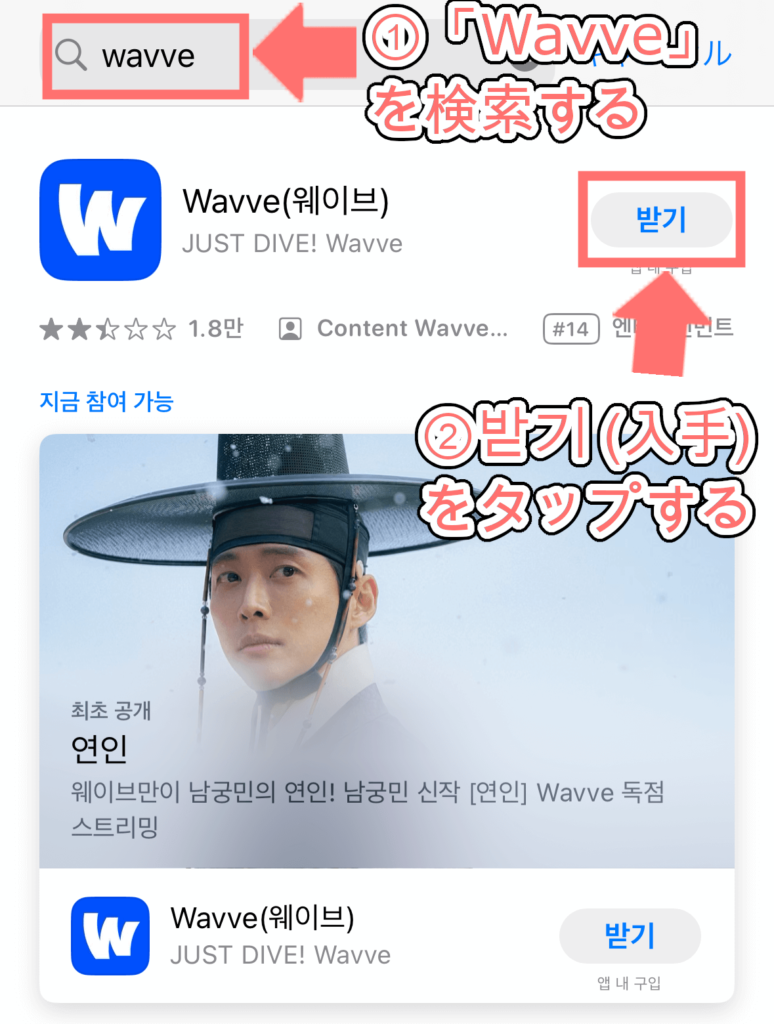Tap 받기 next to the top Wavve result

click(661, 220)
